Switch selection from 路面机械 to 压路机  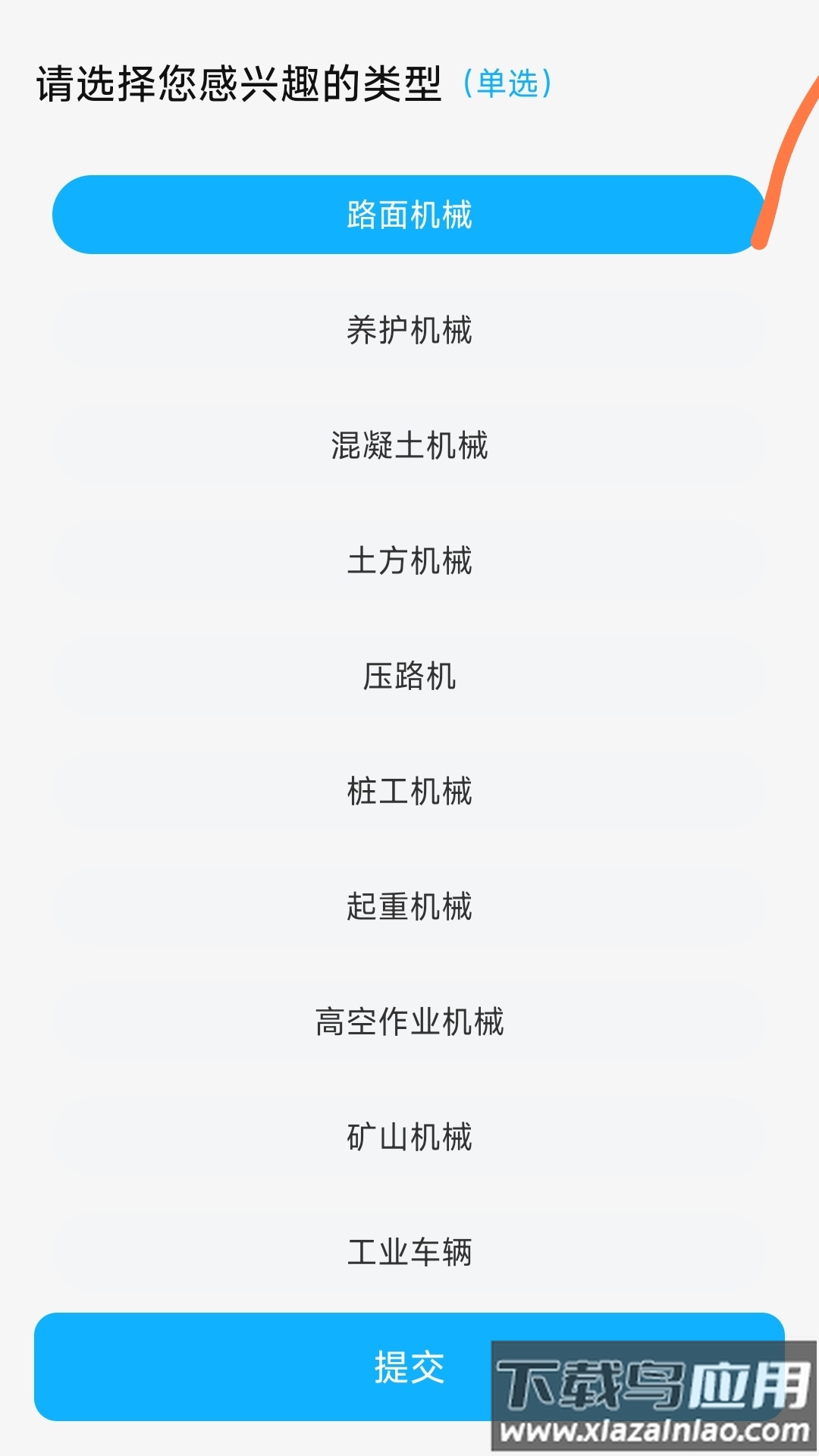409,677
